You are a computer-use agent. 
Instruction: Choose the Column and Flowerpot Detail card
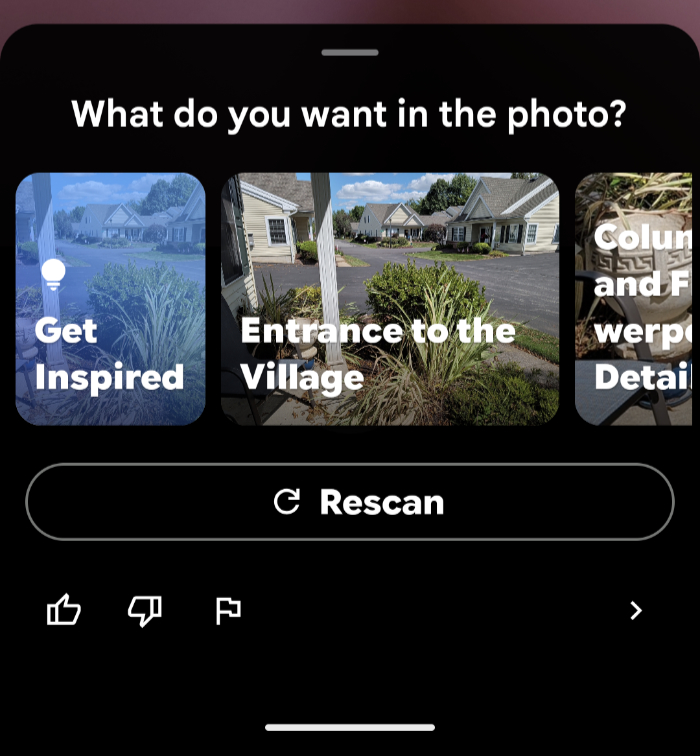pos(634,299)
